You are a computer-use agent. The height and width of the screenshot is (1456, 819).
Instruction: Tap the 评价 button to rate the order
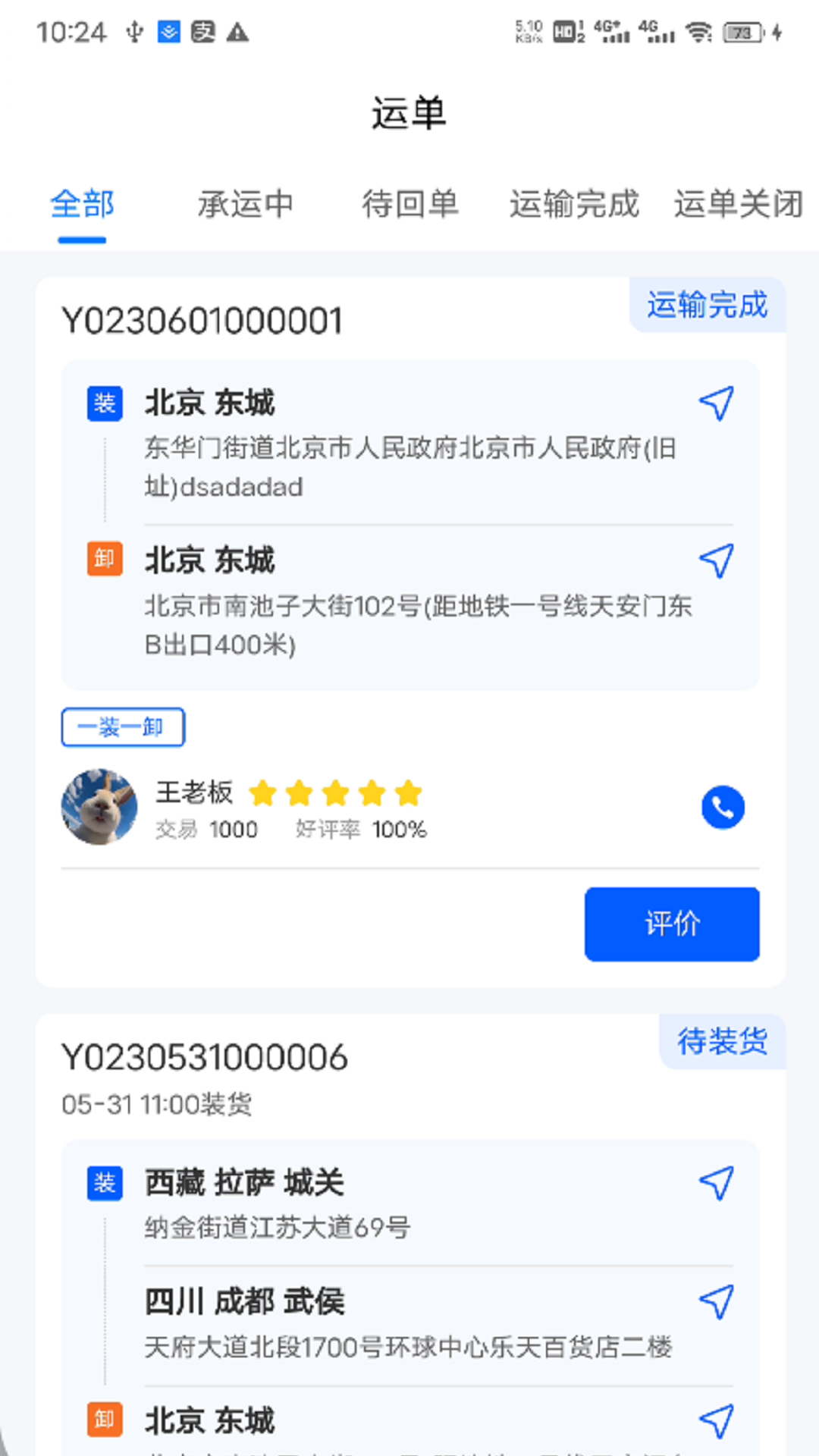coord(672,924)
